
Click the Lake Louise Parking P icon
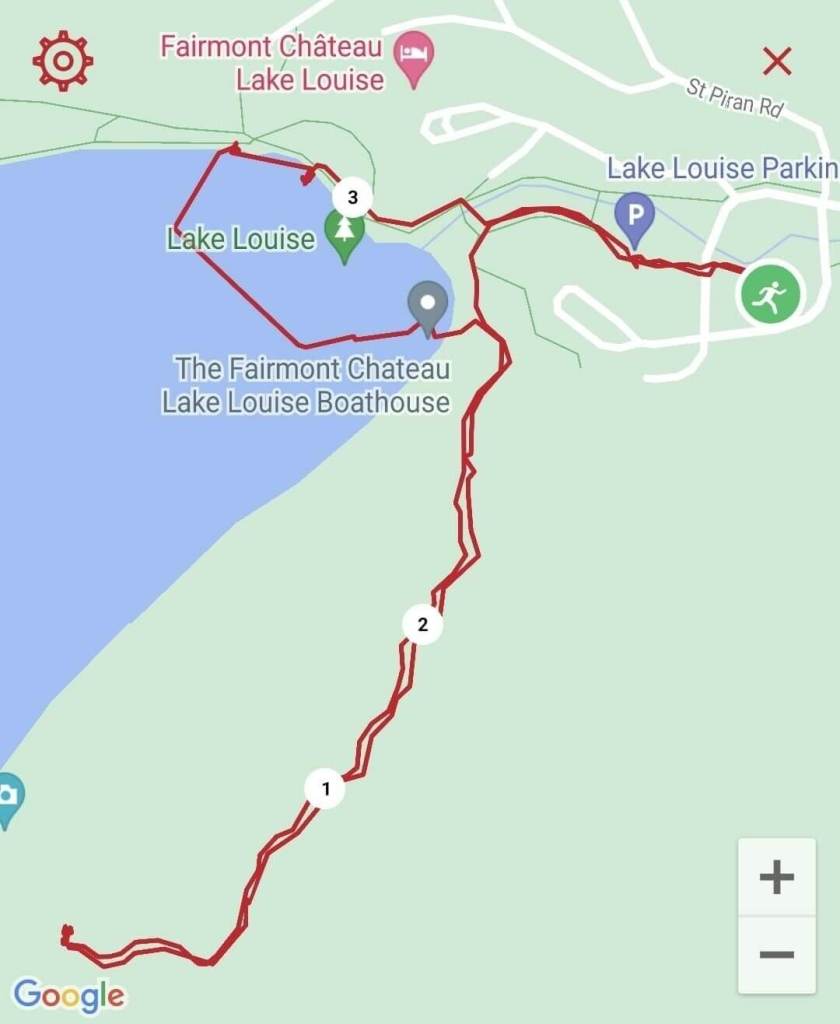coord(634,215)
